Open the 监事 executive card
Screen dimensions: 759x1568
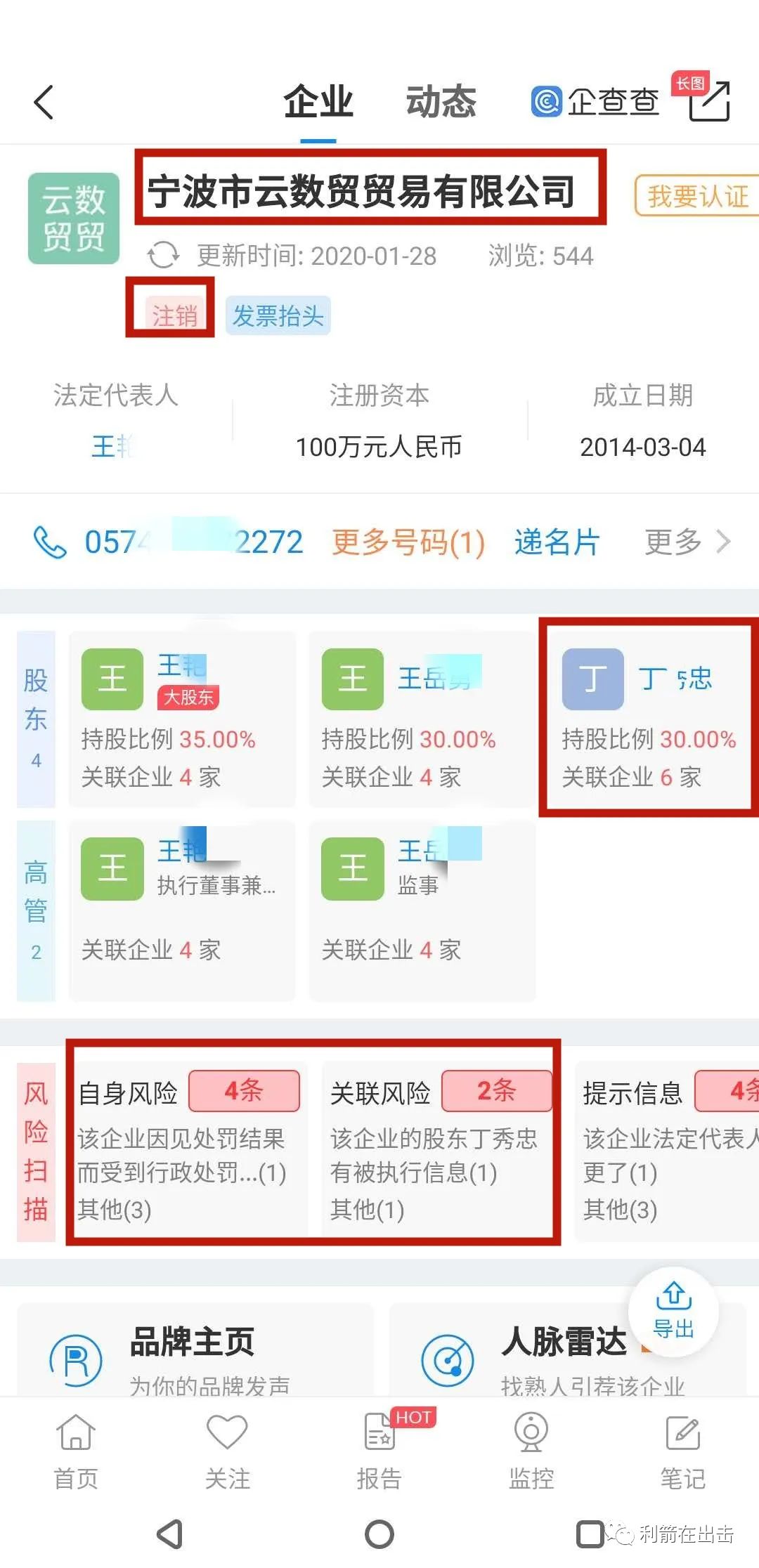click(x=422, y=910)
